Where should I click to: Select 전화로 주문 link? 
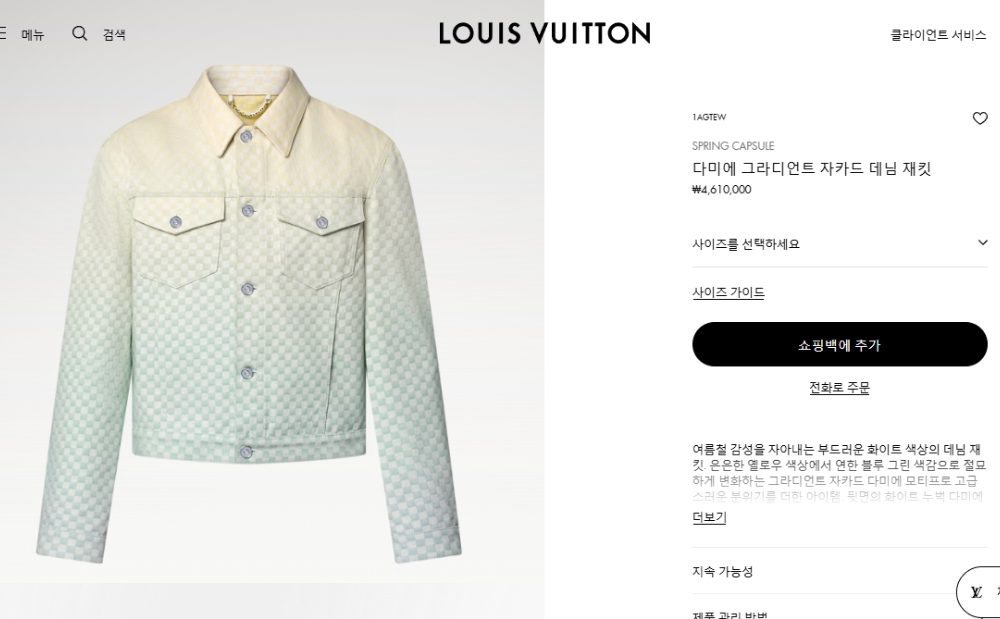tap(839, 387)
